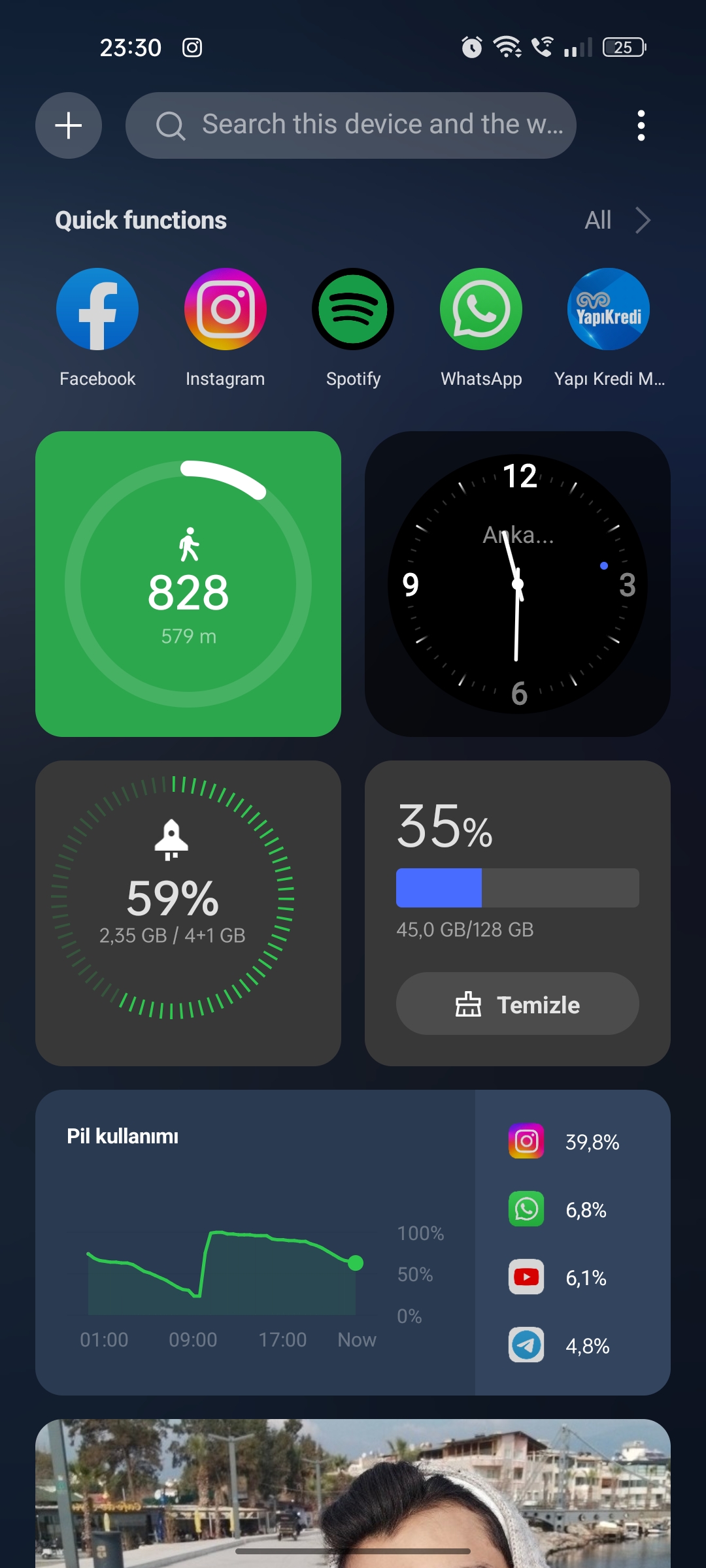Open the analog clock widget
This screenshot has height=1568, width=706.
coord(518,584)
